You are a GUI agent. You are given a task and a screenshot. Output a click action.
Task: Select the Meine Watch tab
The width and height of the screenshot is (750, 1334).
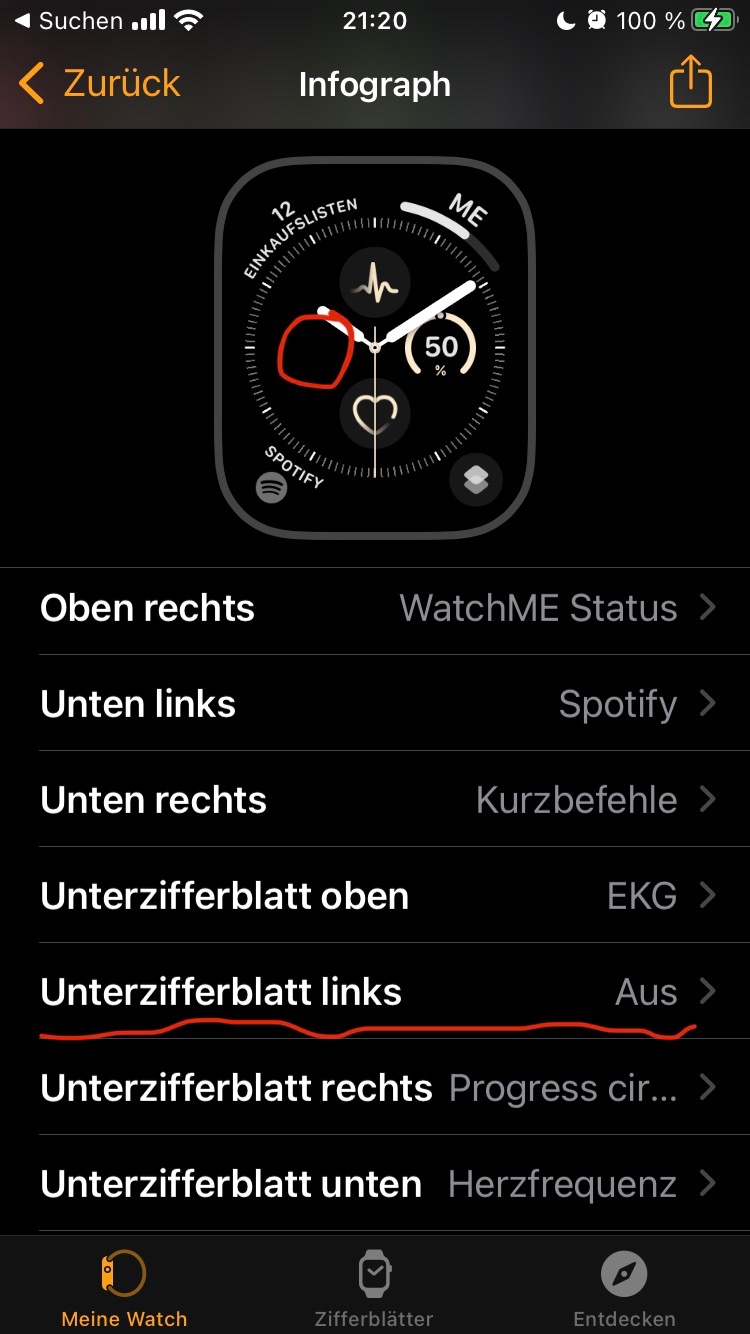(124, 1288)
